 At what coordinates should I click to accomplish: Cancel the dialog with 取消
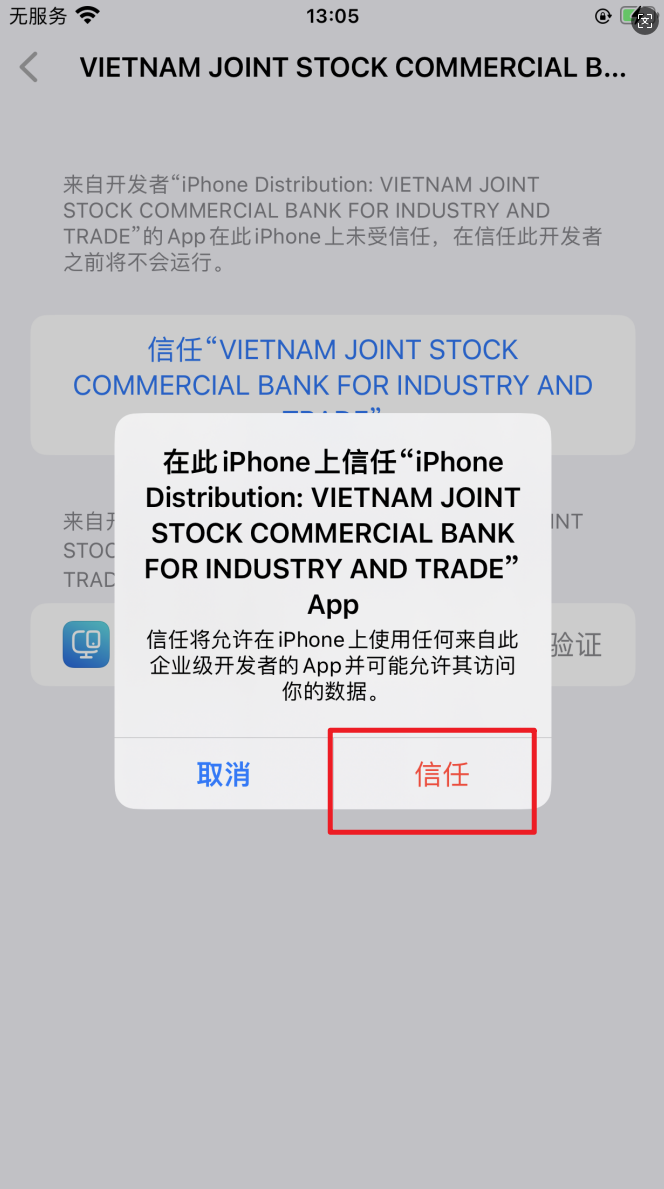pos(223,774)
